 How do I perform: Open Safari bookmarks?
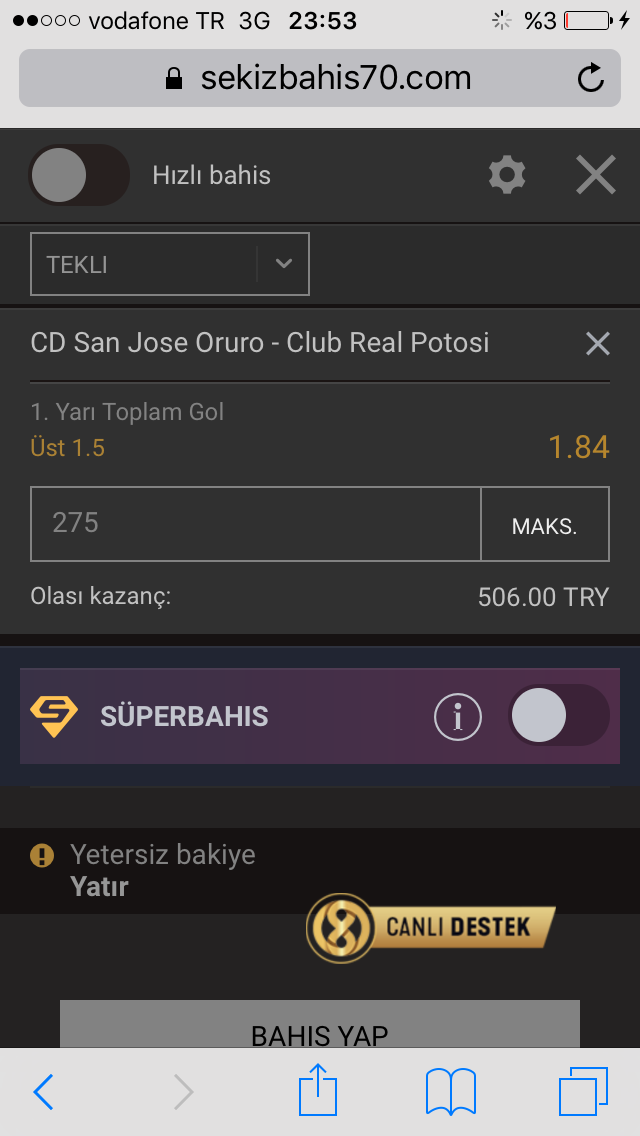click(x=451, y=1091)
